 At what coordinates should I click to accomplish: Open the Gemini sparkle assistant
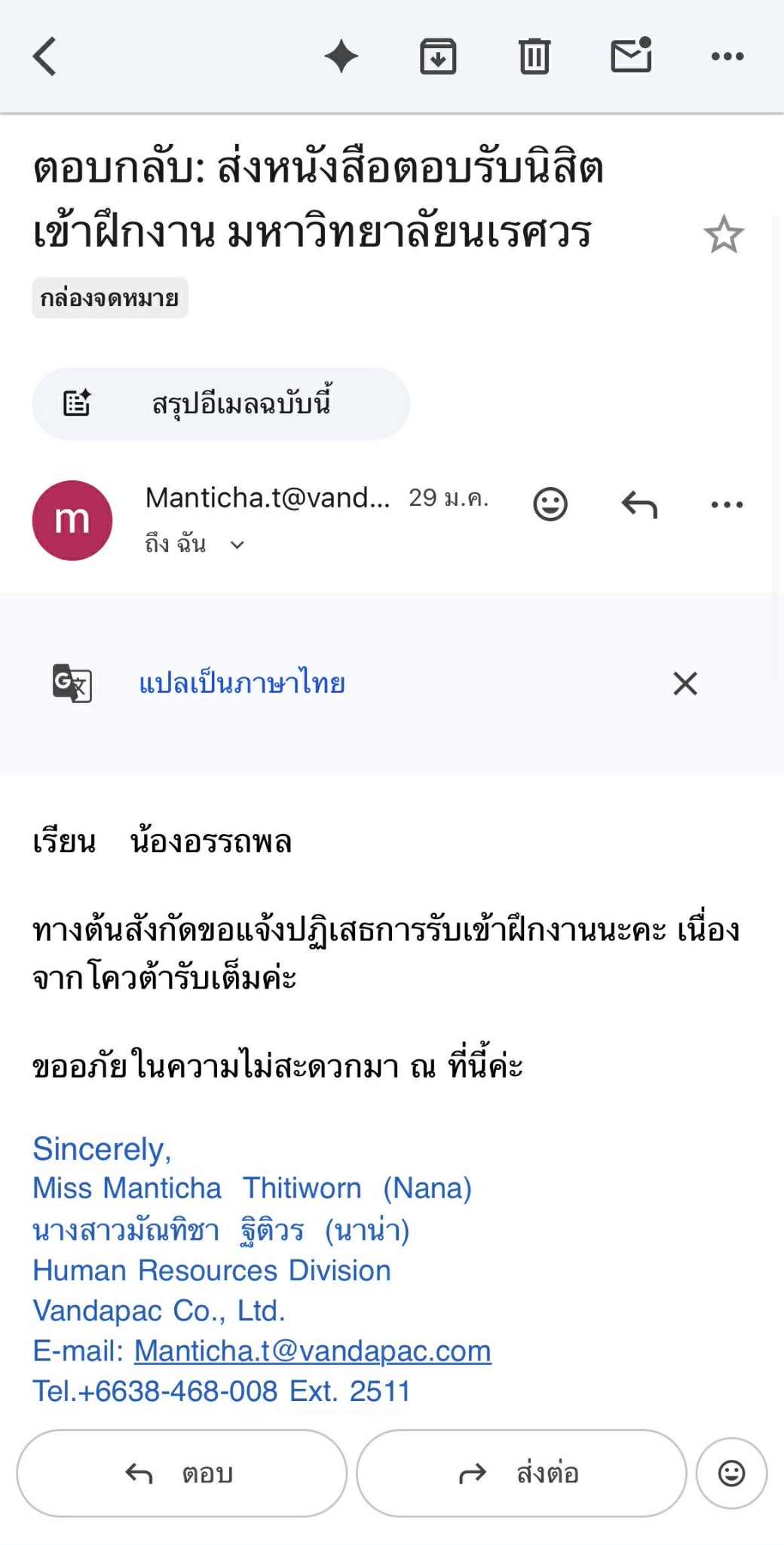click(341, 57)
